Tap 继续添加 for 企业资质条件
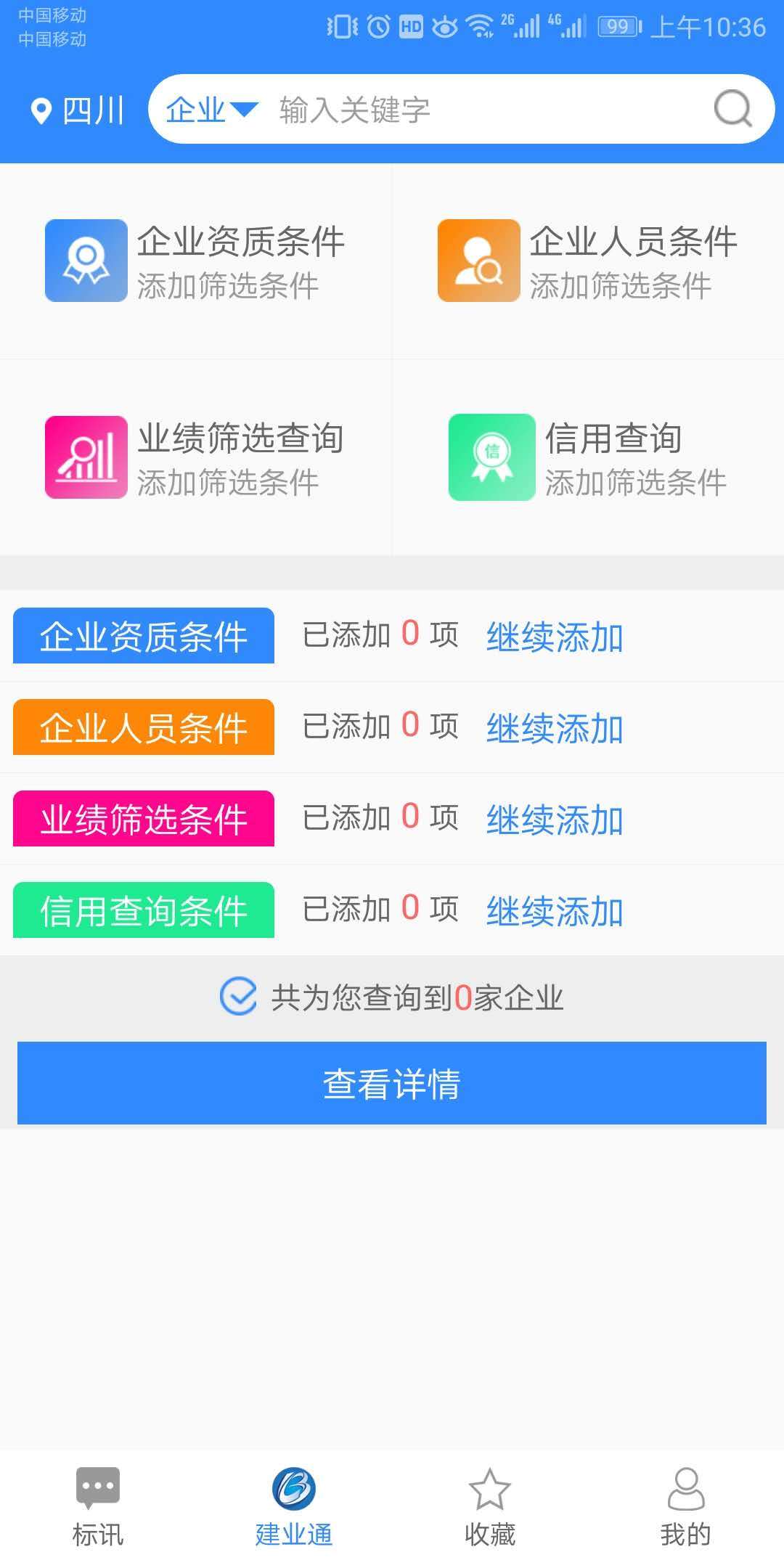This screenshot has width=784, height=1568. coord(555,637)
